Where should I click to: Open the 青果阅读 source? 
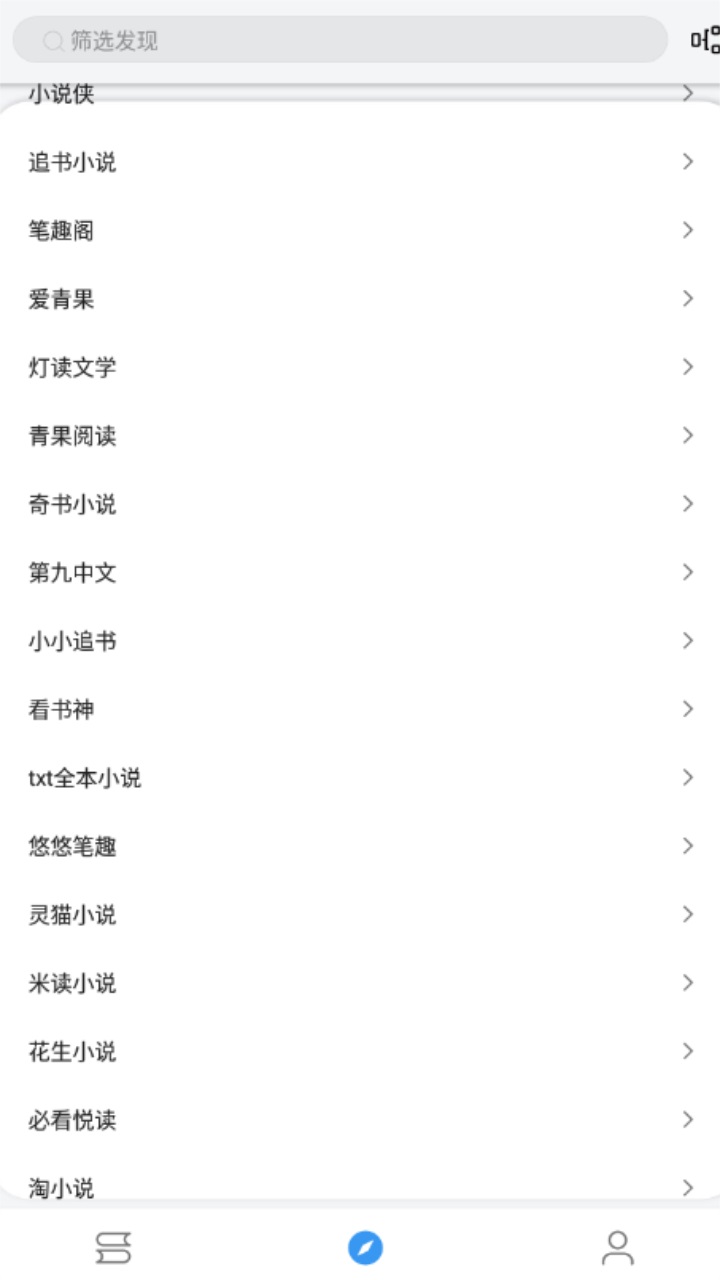tap(360, 435)
